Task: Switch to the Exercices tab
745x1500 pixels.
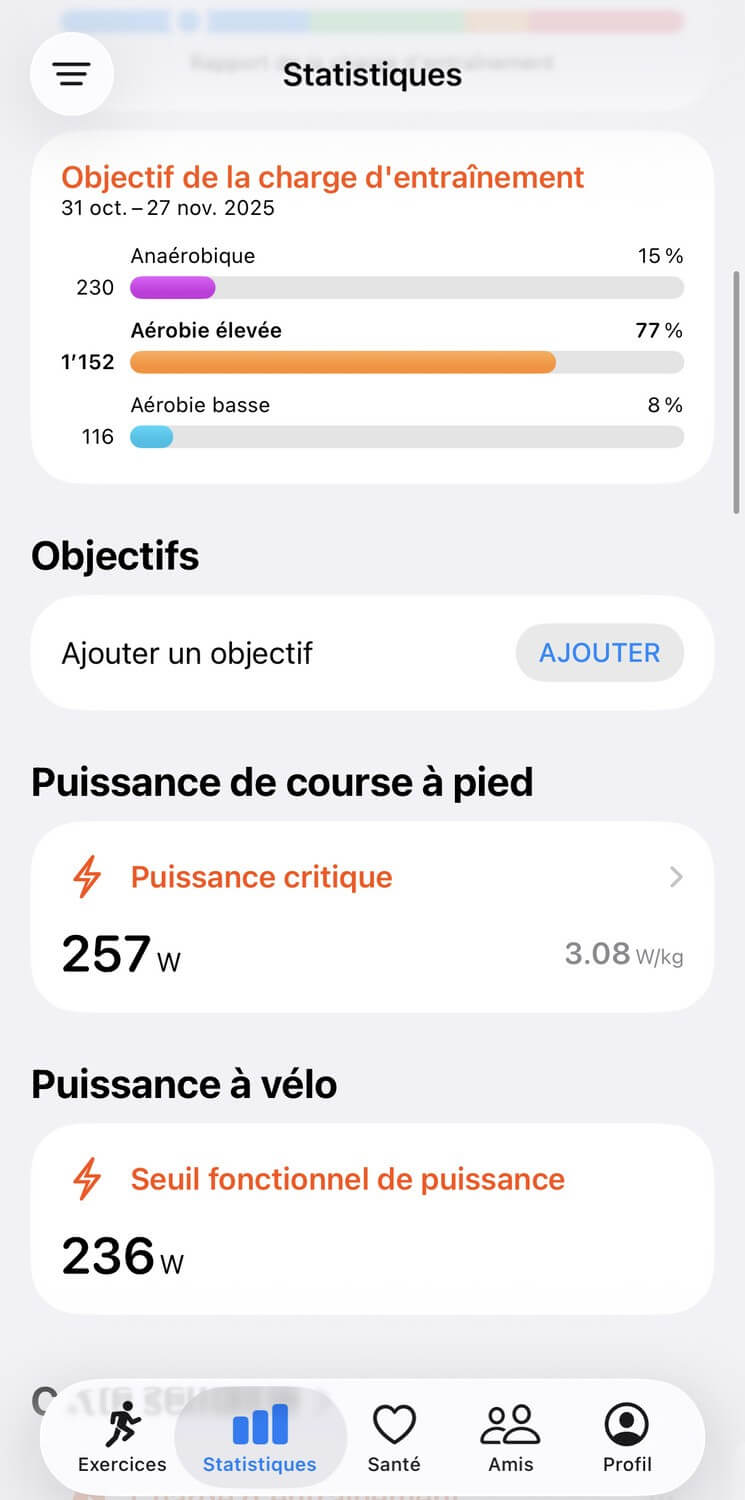Action: pos(122,1438)
